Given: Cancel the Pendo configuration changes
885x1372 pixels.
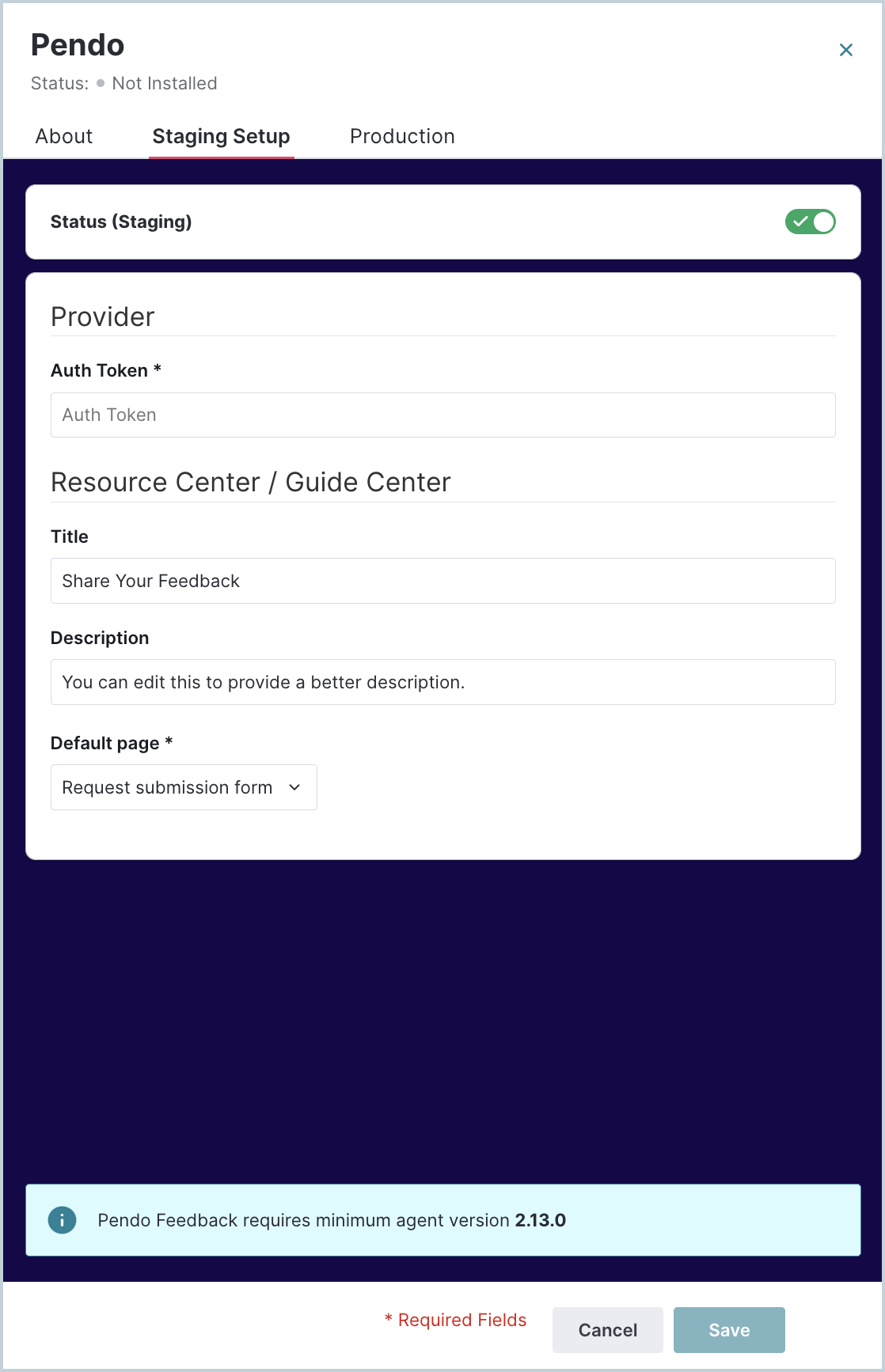Looking at the screenshot, I should point(607,1330).
